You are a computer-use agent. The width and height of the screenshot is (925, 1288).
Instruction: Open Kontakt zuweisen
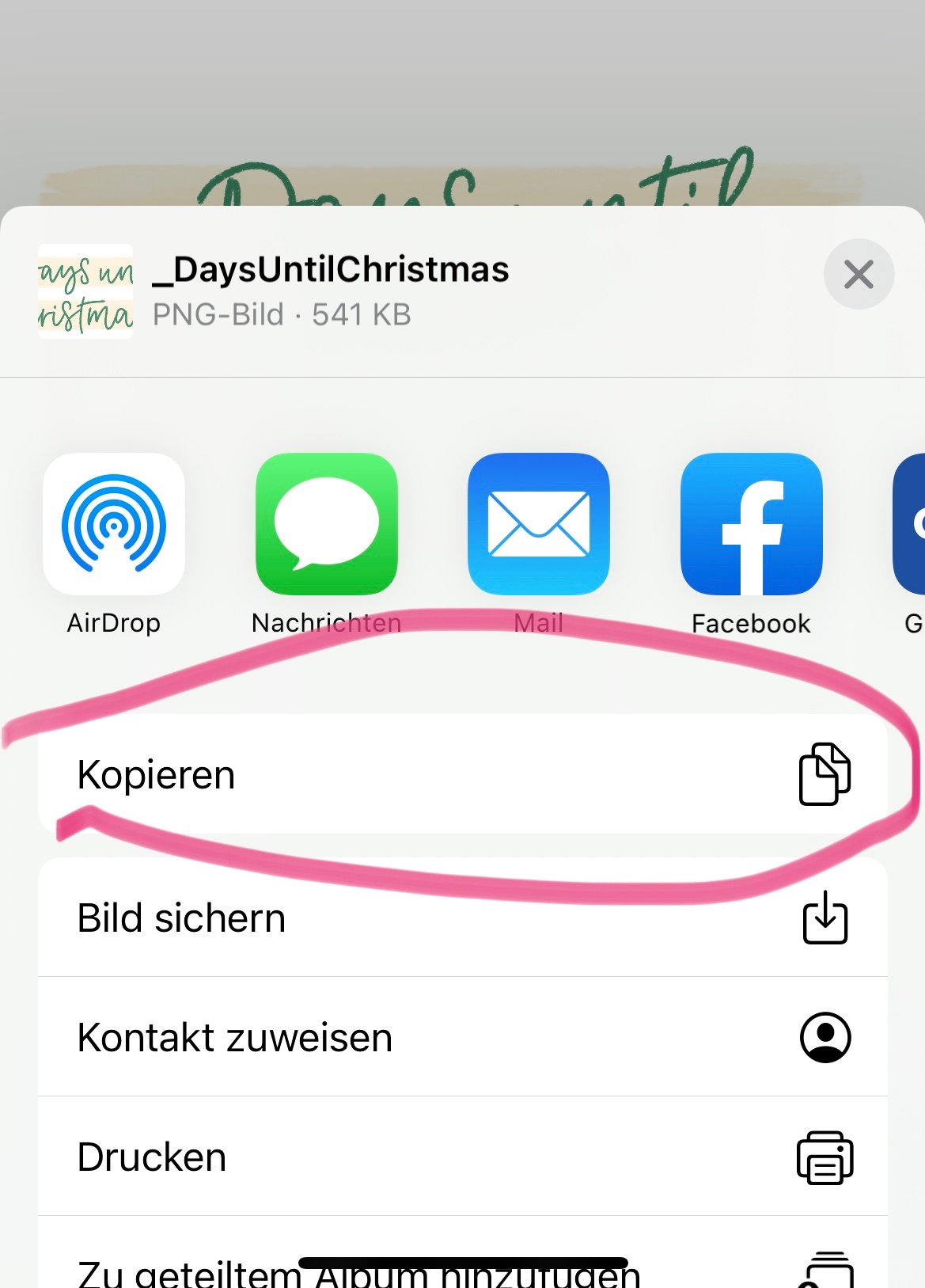pos(463,1037)
